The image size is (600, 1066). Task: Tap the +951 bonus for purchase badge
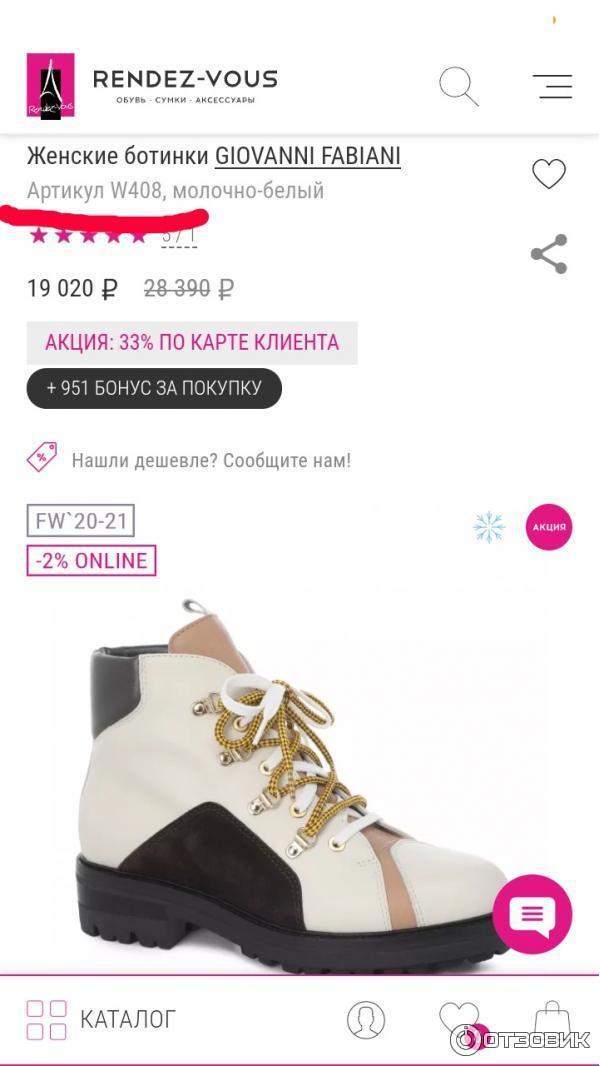coord(154,388)
